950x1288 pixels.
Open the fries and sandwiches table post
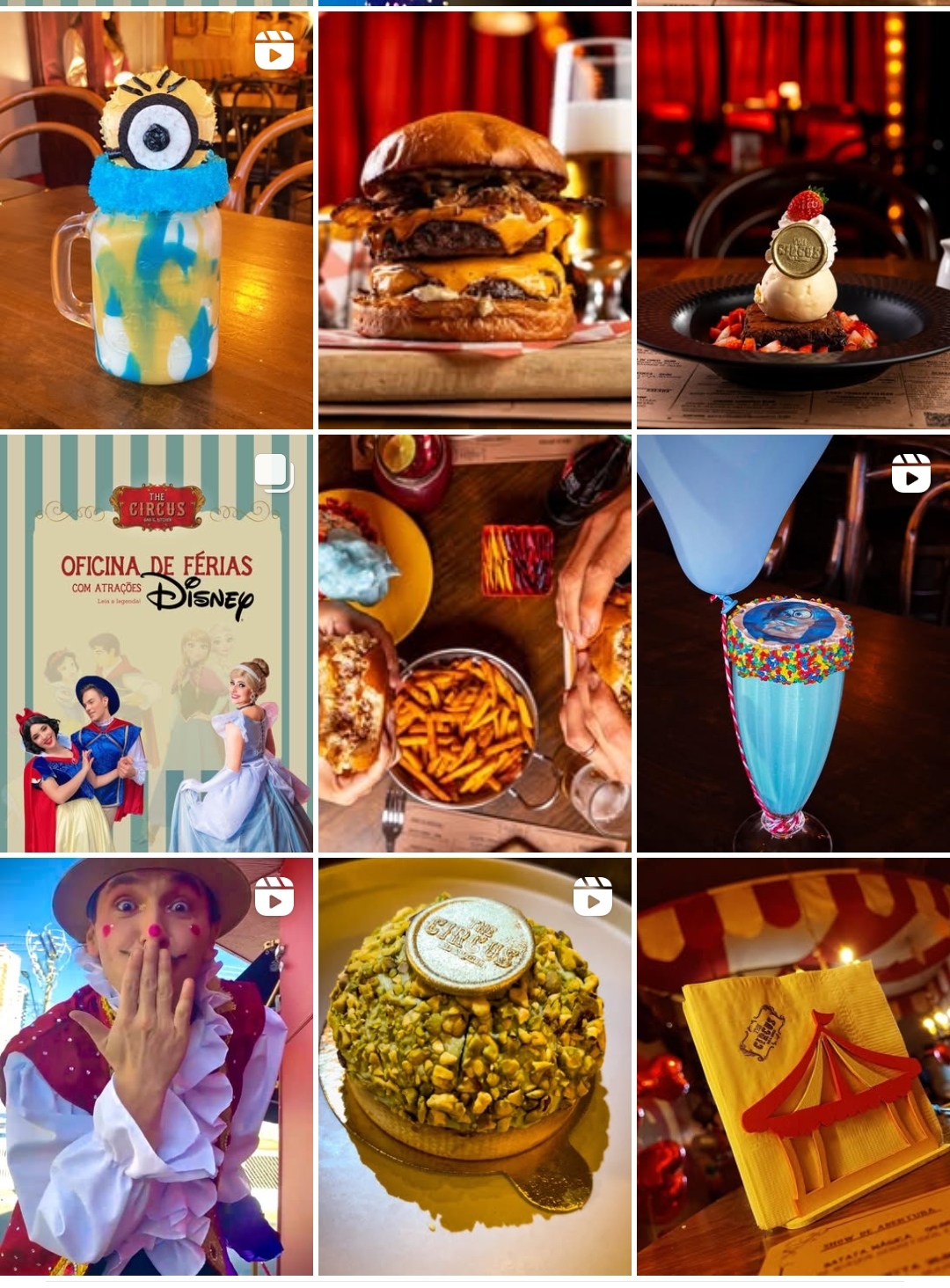point(475,643)
